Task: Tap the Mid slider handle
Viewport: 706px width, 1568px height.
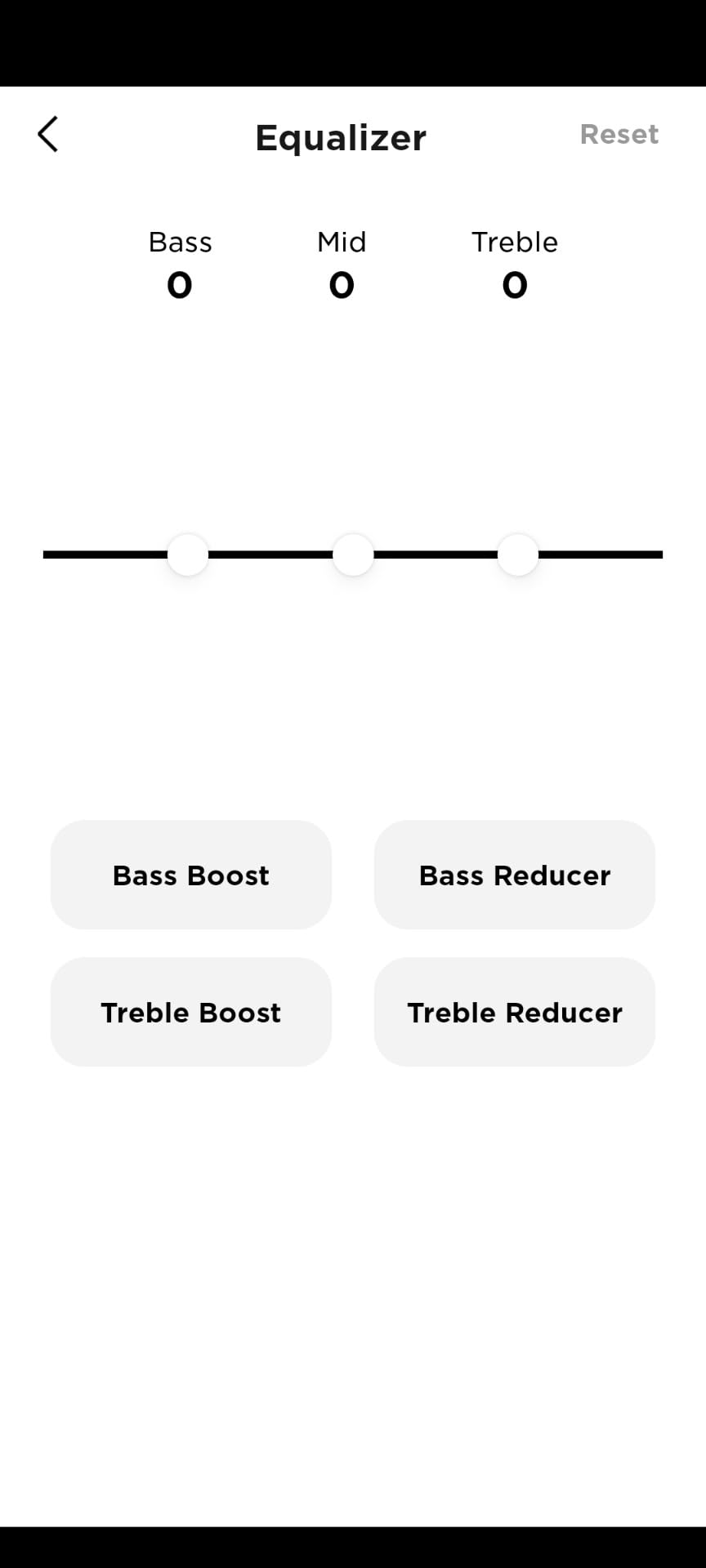Action: 353,555
